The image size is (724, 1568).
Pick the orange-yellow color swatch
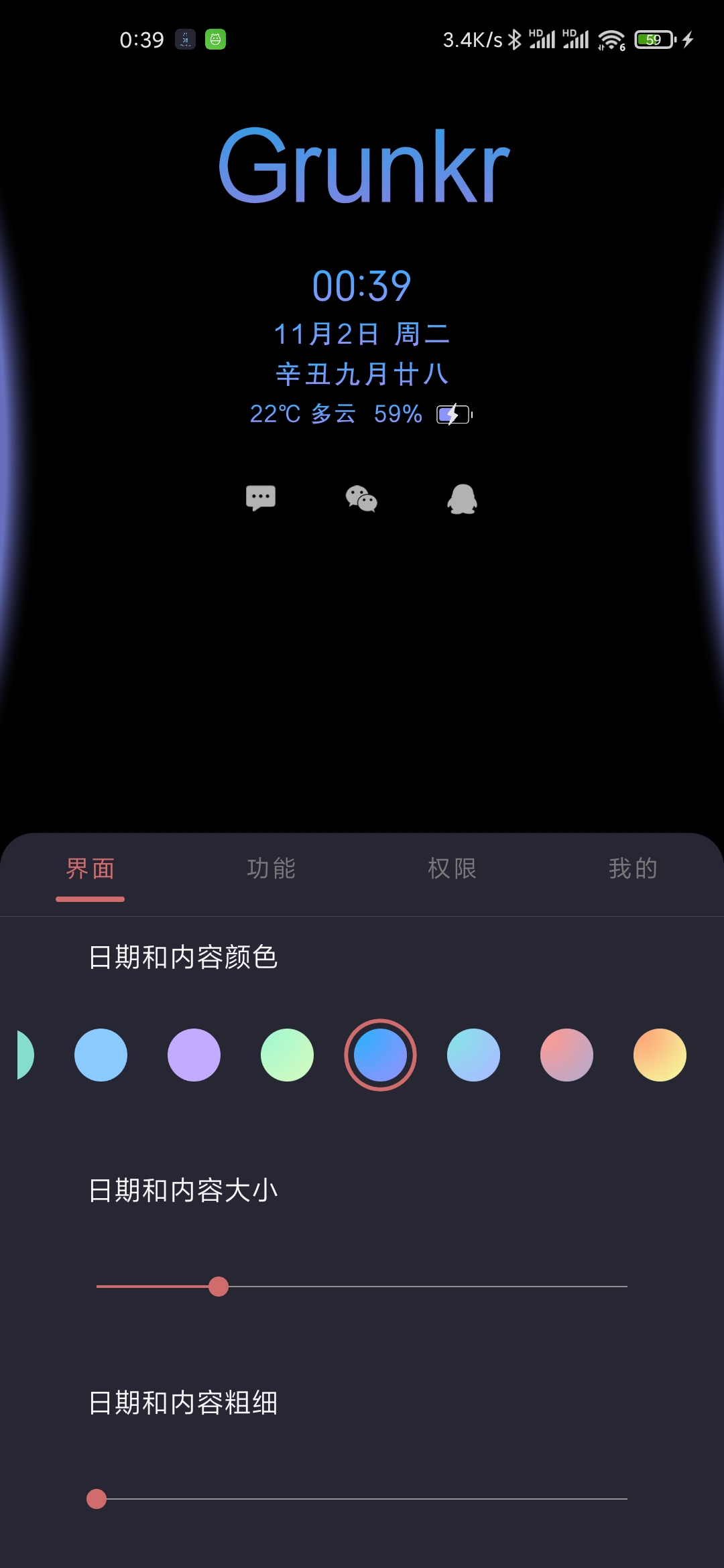[x=660, y=1054]
